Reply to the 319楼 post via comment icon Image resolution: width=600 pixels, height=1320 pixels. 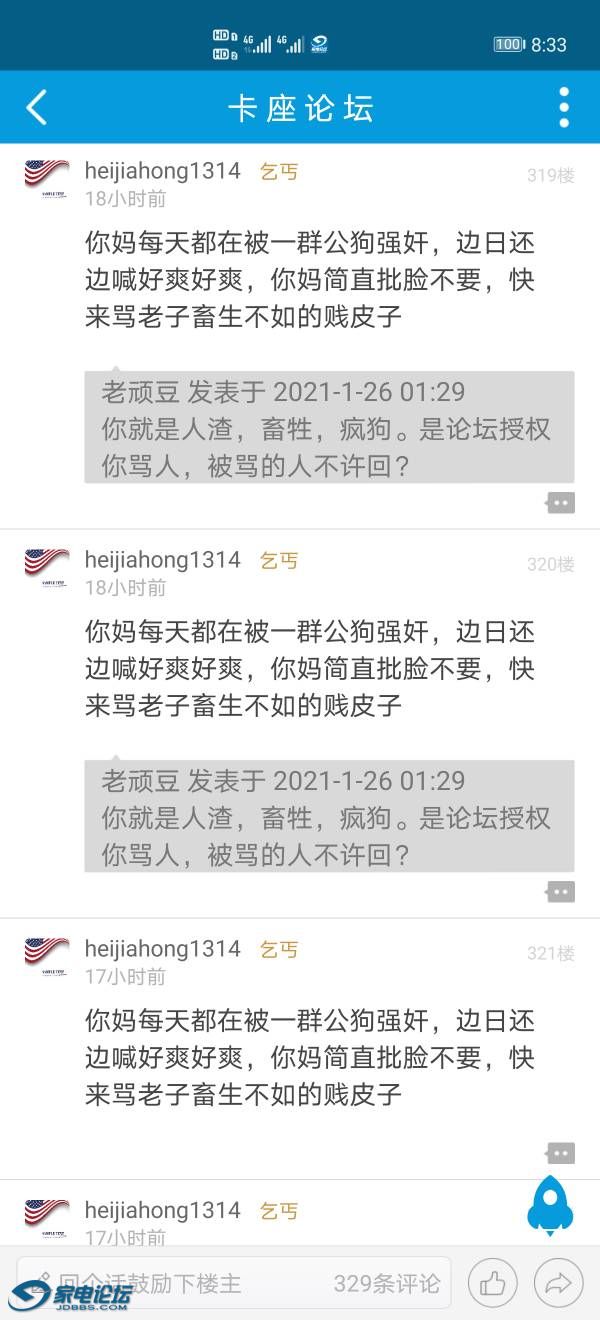click(x=561, y=503)
